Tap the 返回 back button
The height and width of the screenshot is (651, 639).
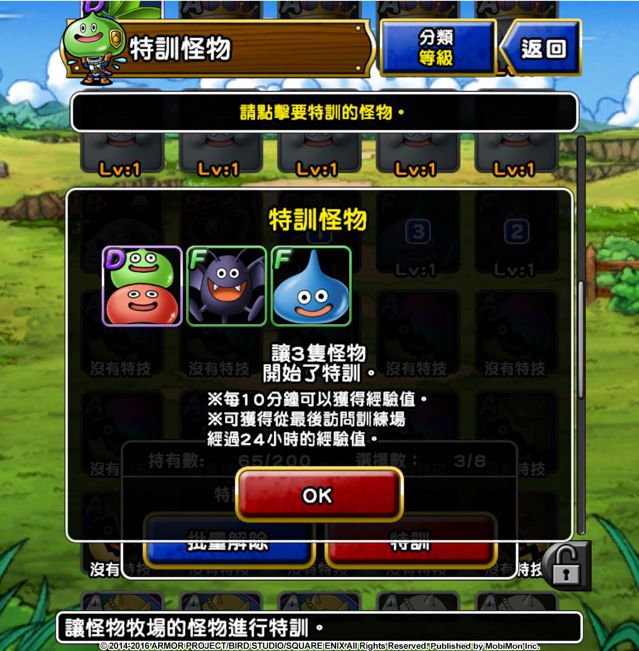coord(541,47)
